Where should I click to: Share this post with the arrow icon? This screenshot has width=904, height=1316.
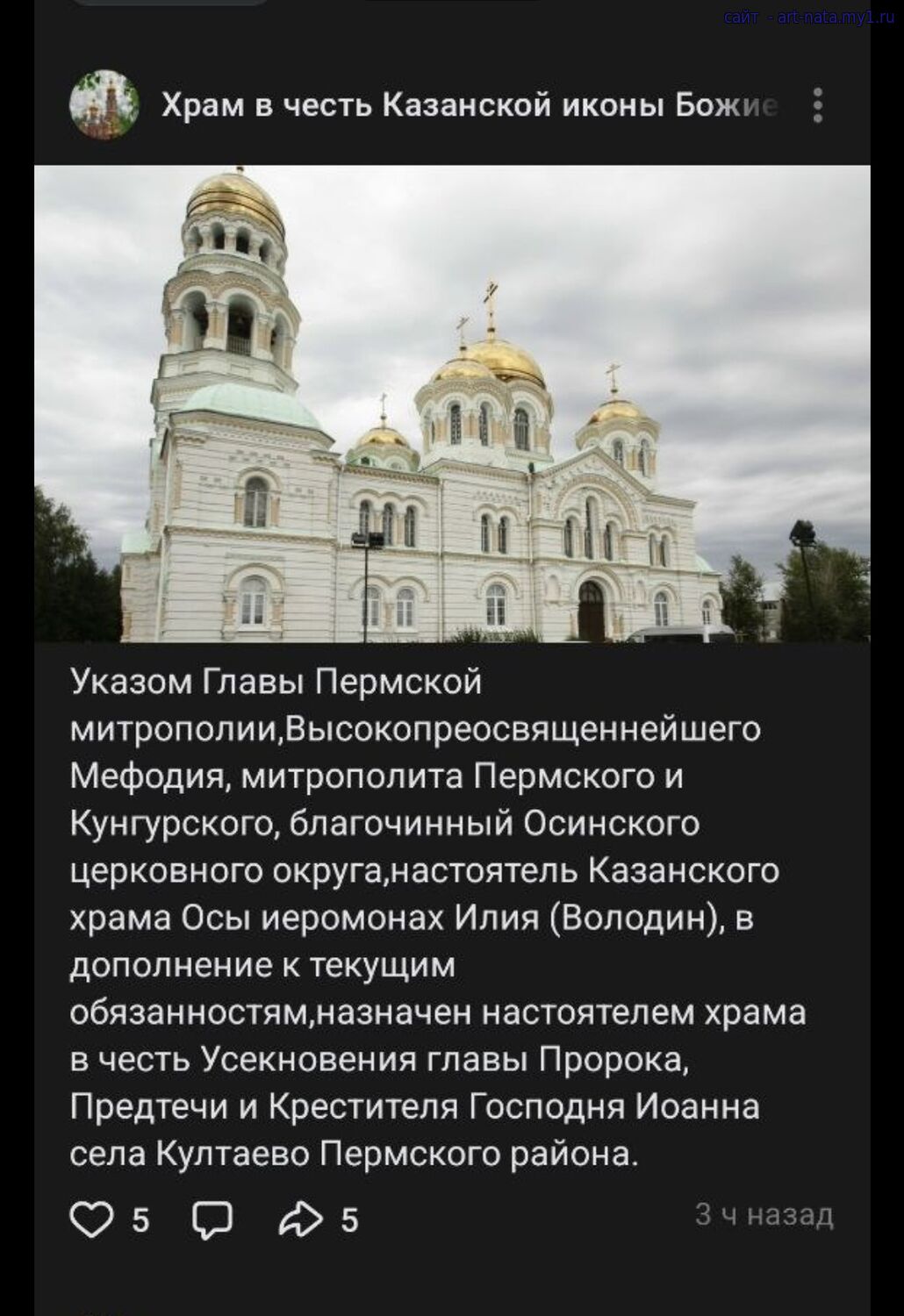301,1219
